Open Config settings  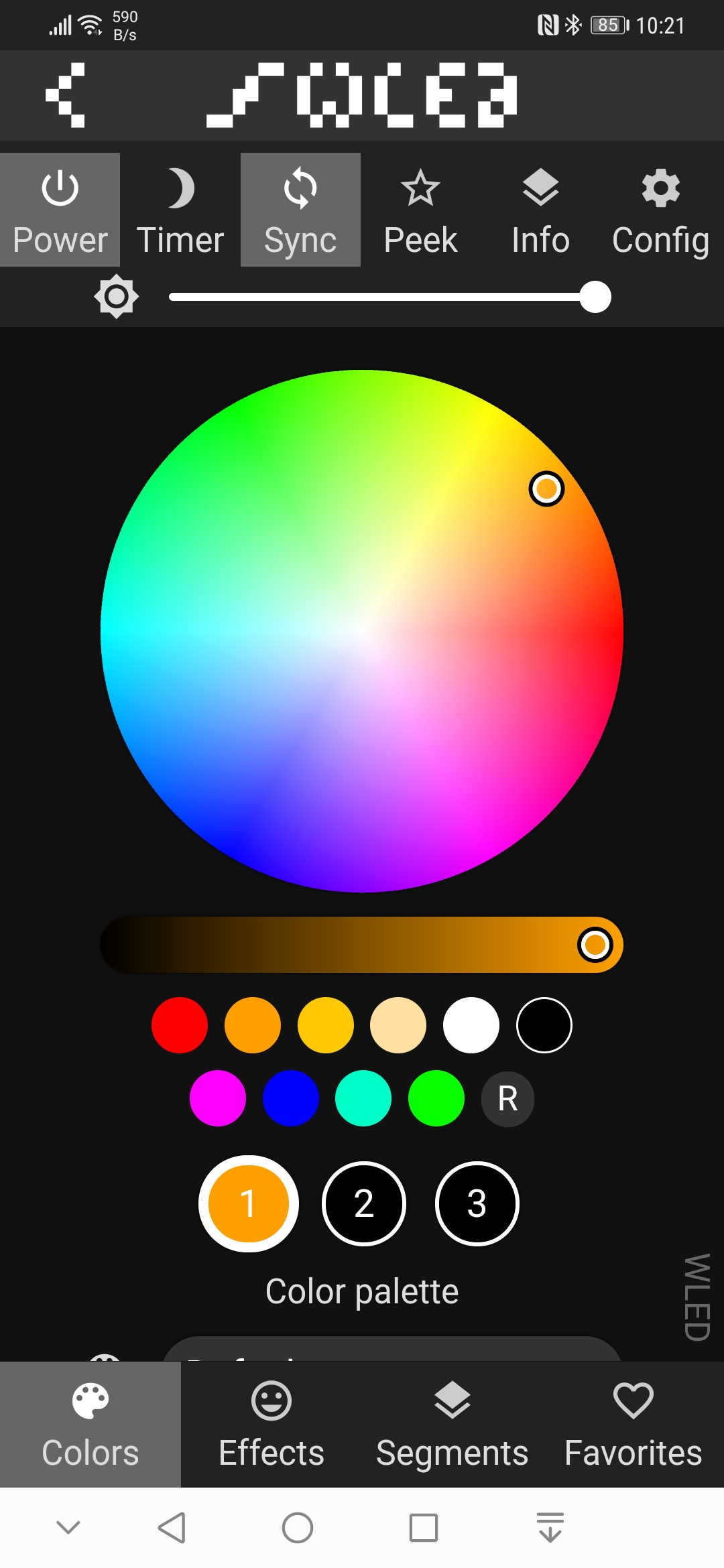click(661, 210)
